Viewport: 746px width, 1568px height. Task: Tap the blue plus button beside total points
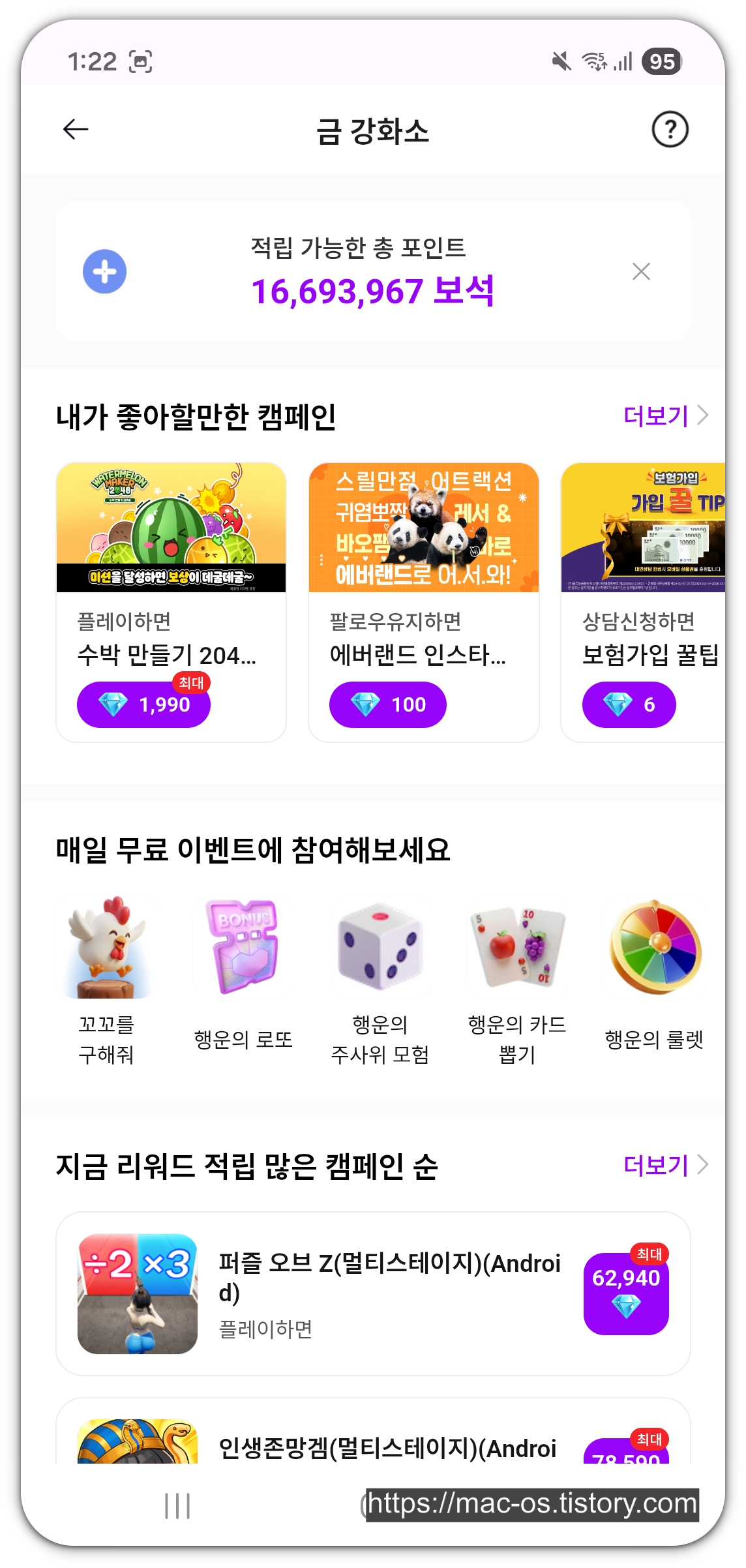104,271
